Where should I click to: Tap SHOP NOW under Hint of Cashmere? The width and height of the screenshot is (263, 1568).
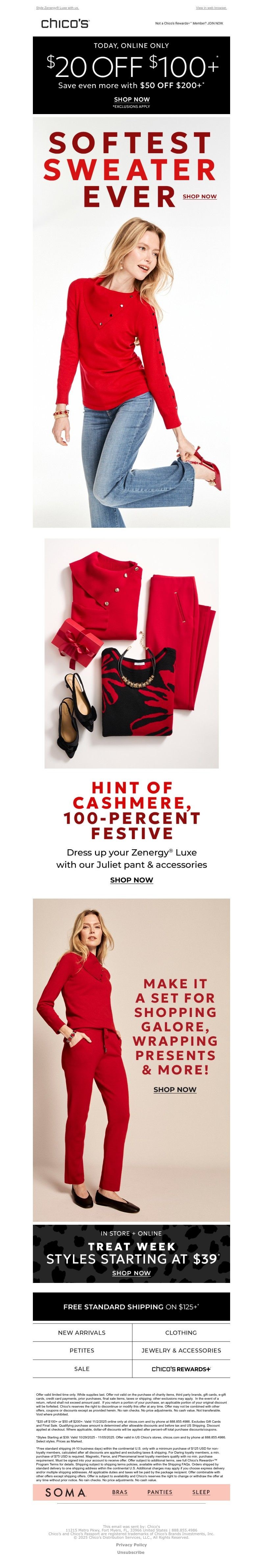131,880
